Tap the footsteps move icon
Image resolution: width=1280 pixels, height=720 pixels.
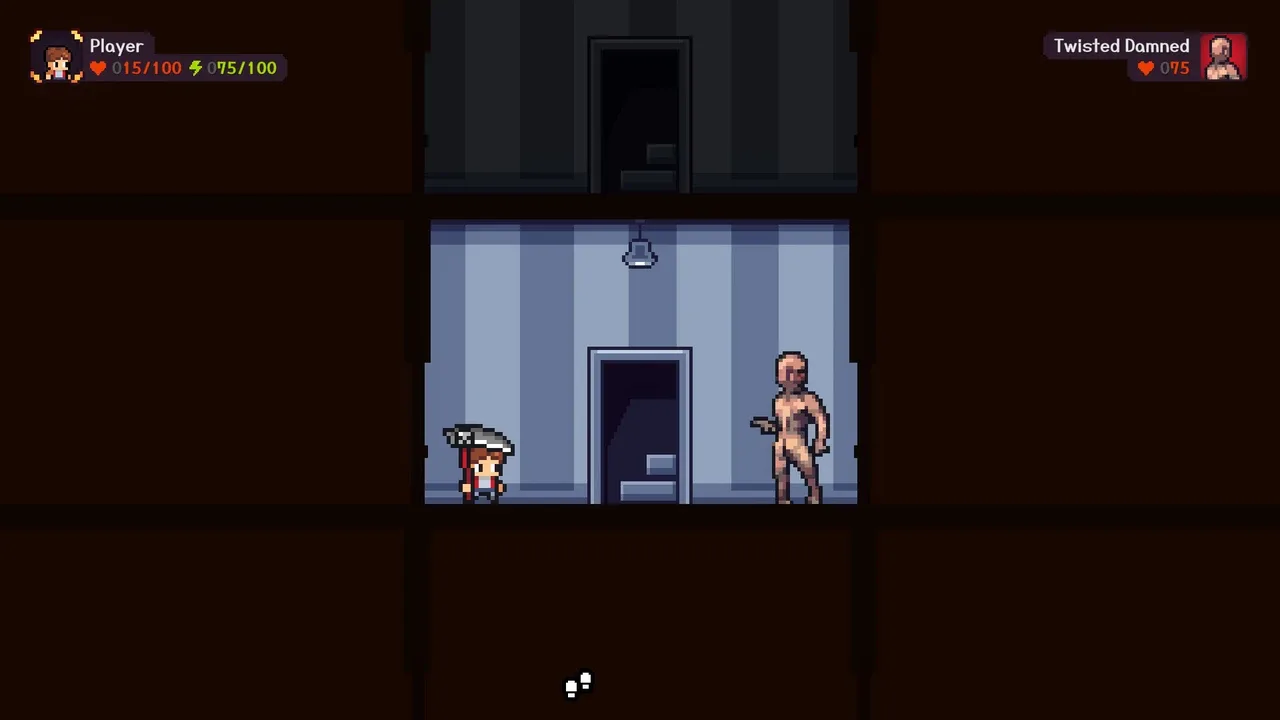tap(578, 685)
